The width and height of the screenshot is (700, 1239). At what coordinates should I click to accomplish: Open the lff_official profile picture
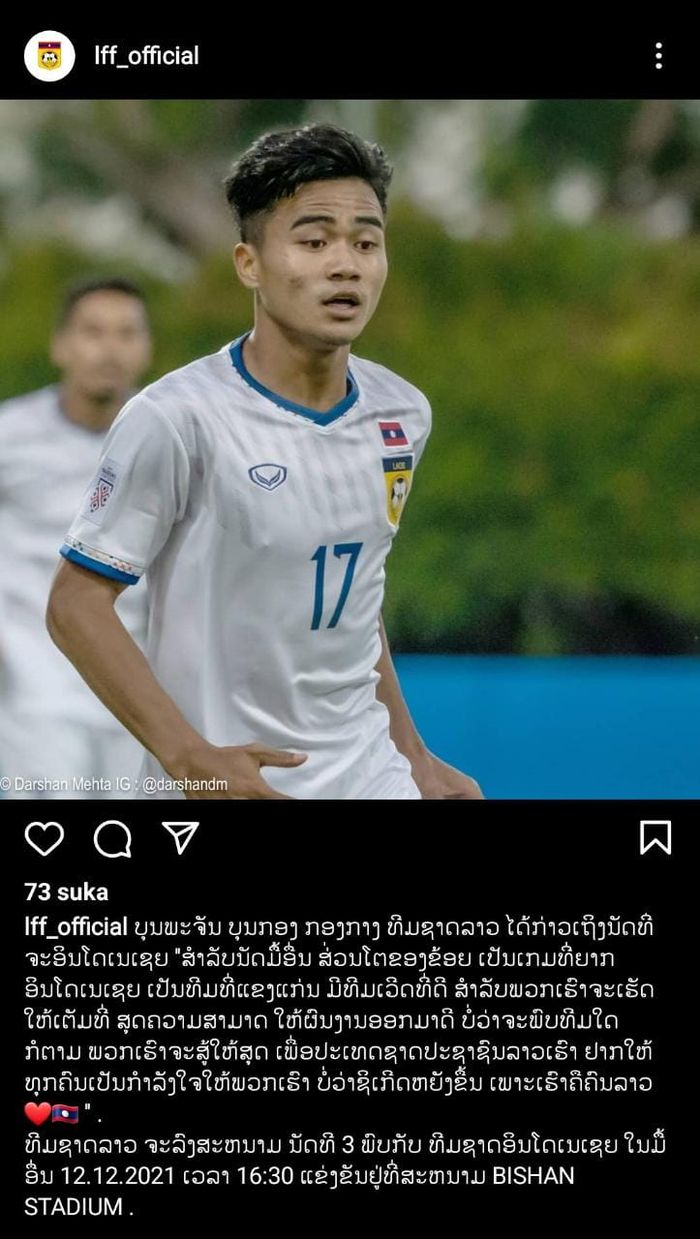[49, 56]
